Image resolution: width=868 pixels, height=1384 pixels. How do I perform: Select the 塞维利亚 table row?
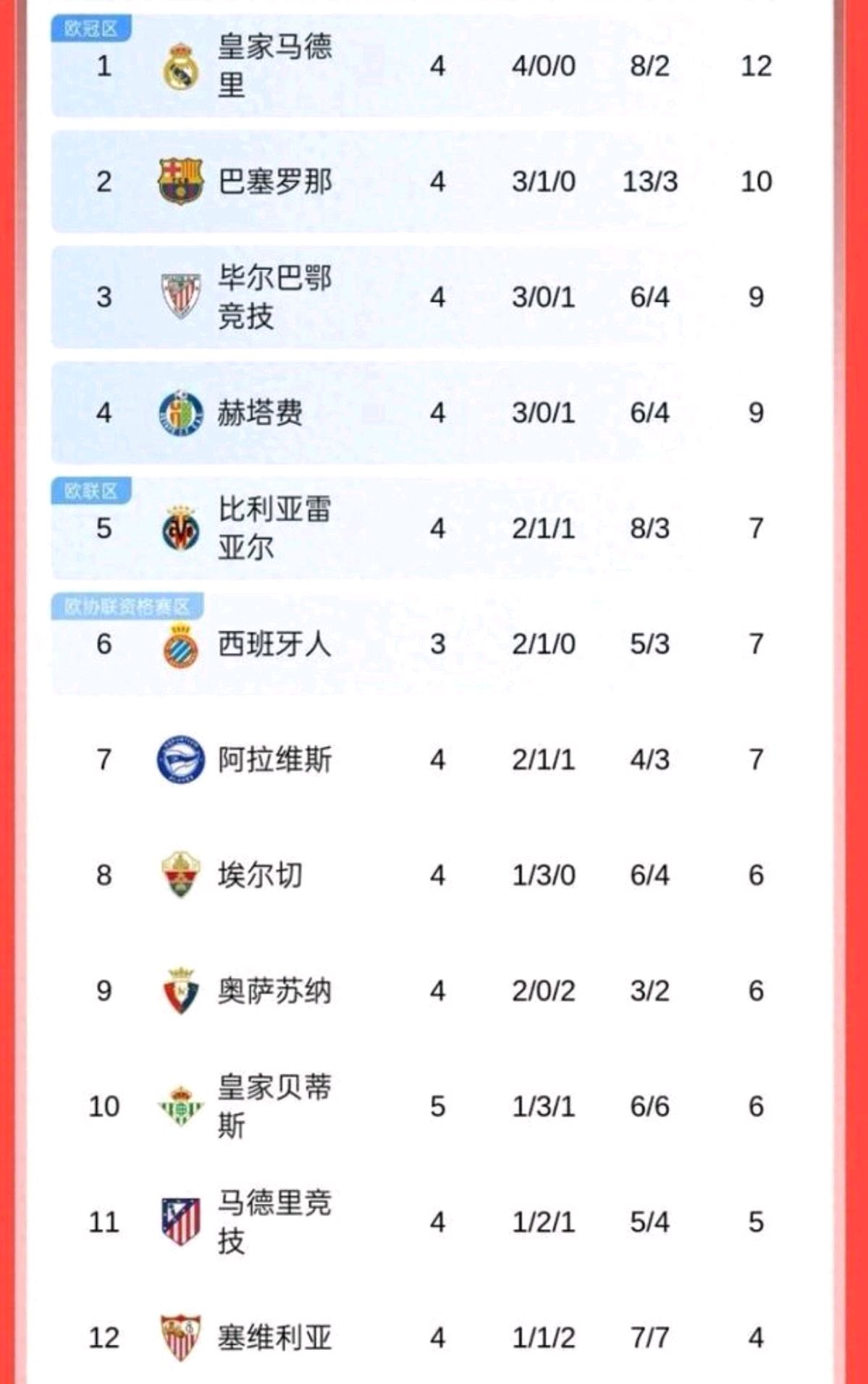coord(434,1336)
